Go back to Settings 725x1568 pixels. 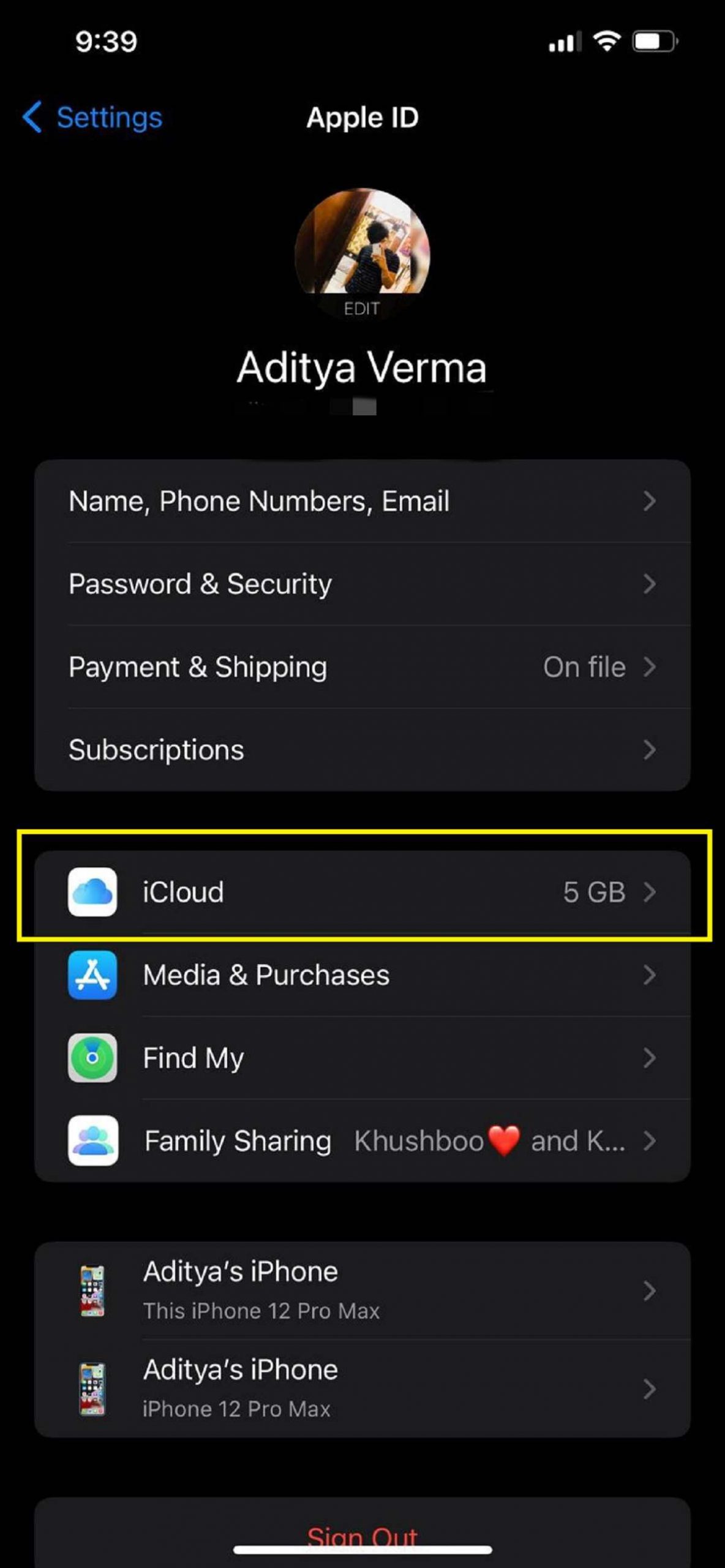(x=93, y=117)
